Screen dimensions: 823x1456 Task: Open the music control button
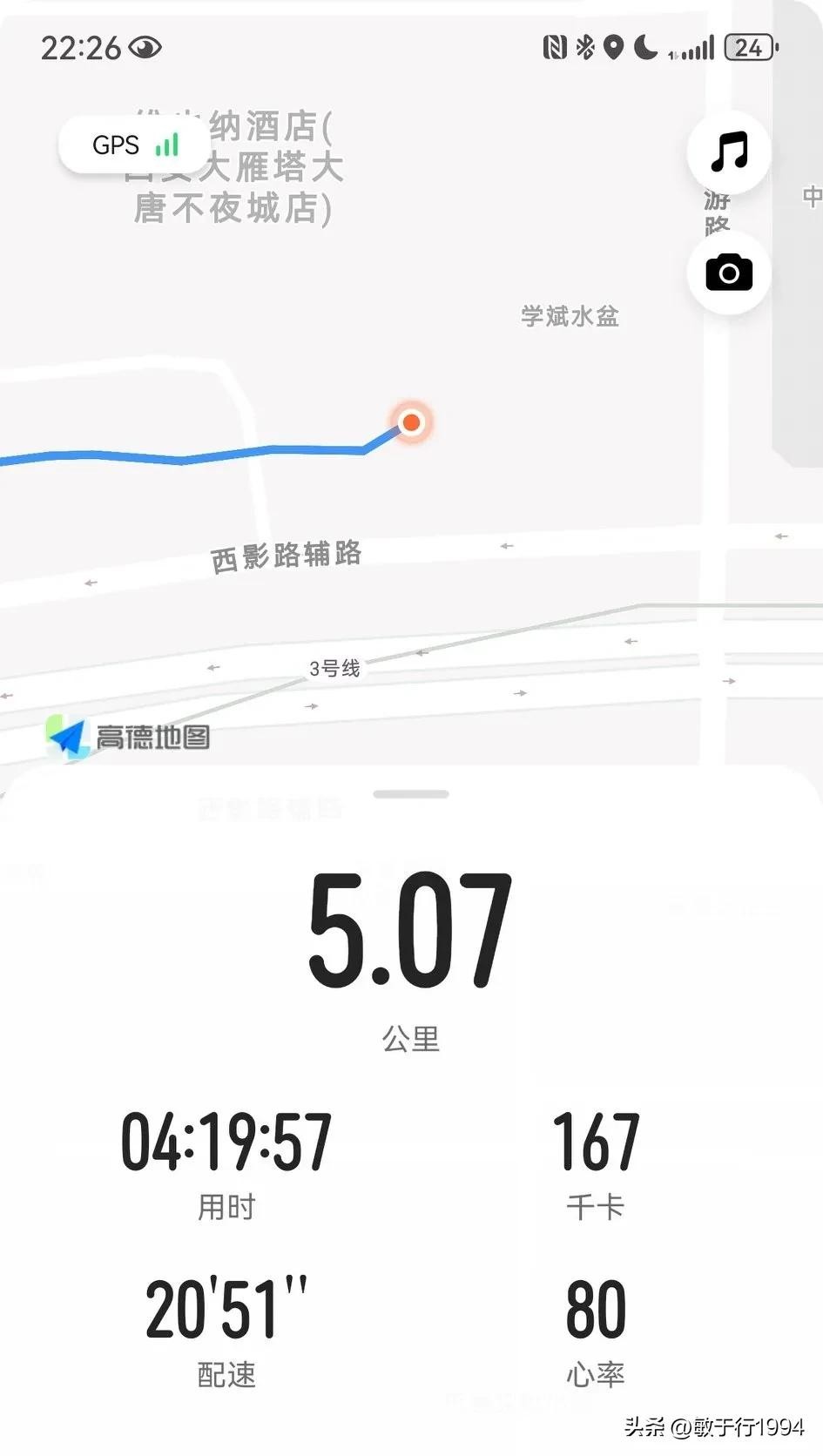tap(729, 152)
